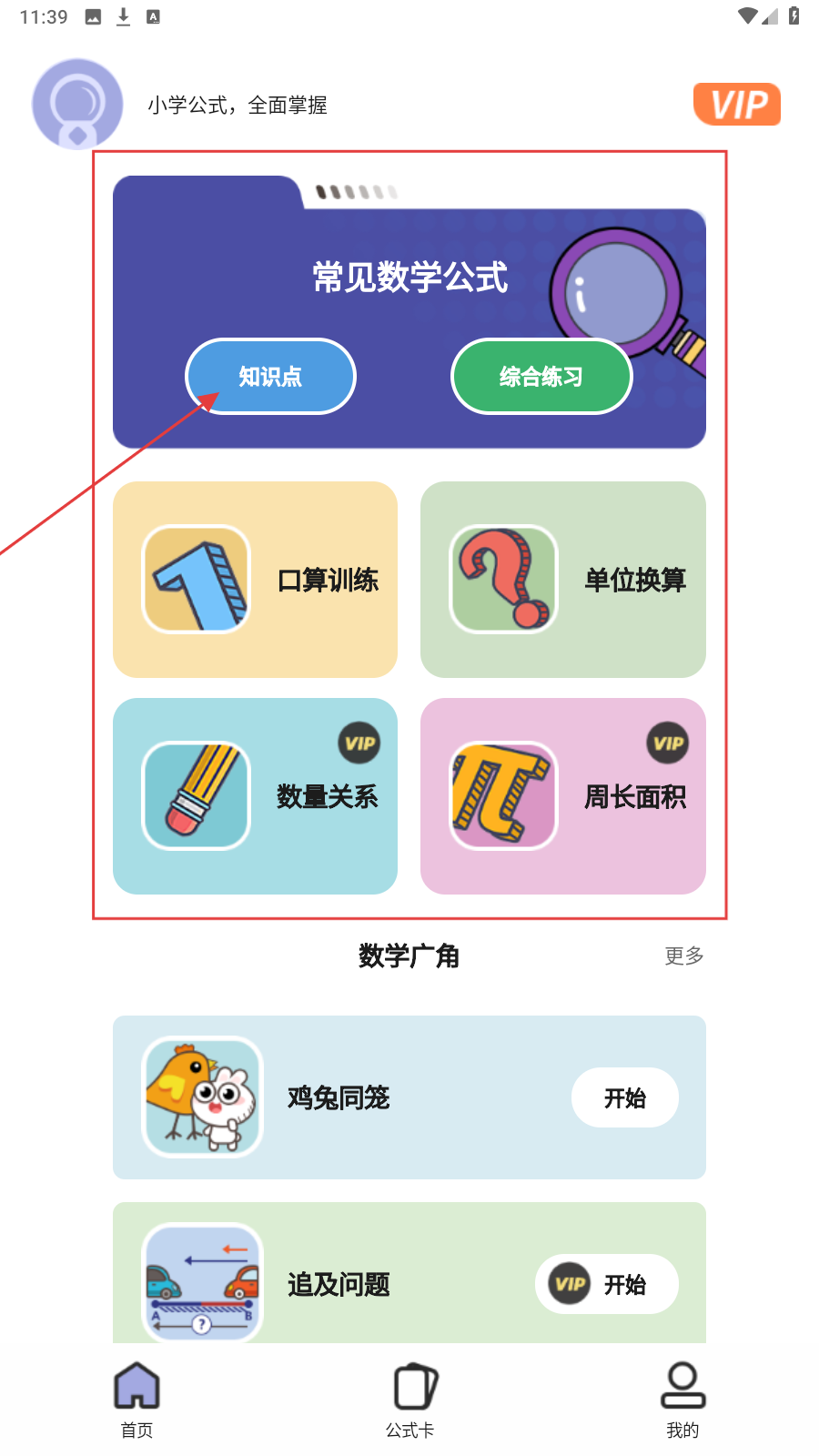Viewport: 819px width, 1456px height.
Task: Tap the profile avatar at top
Action: click(x=77, y=104)
